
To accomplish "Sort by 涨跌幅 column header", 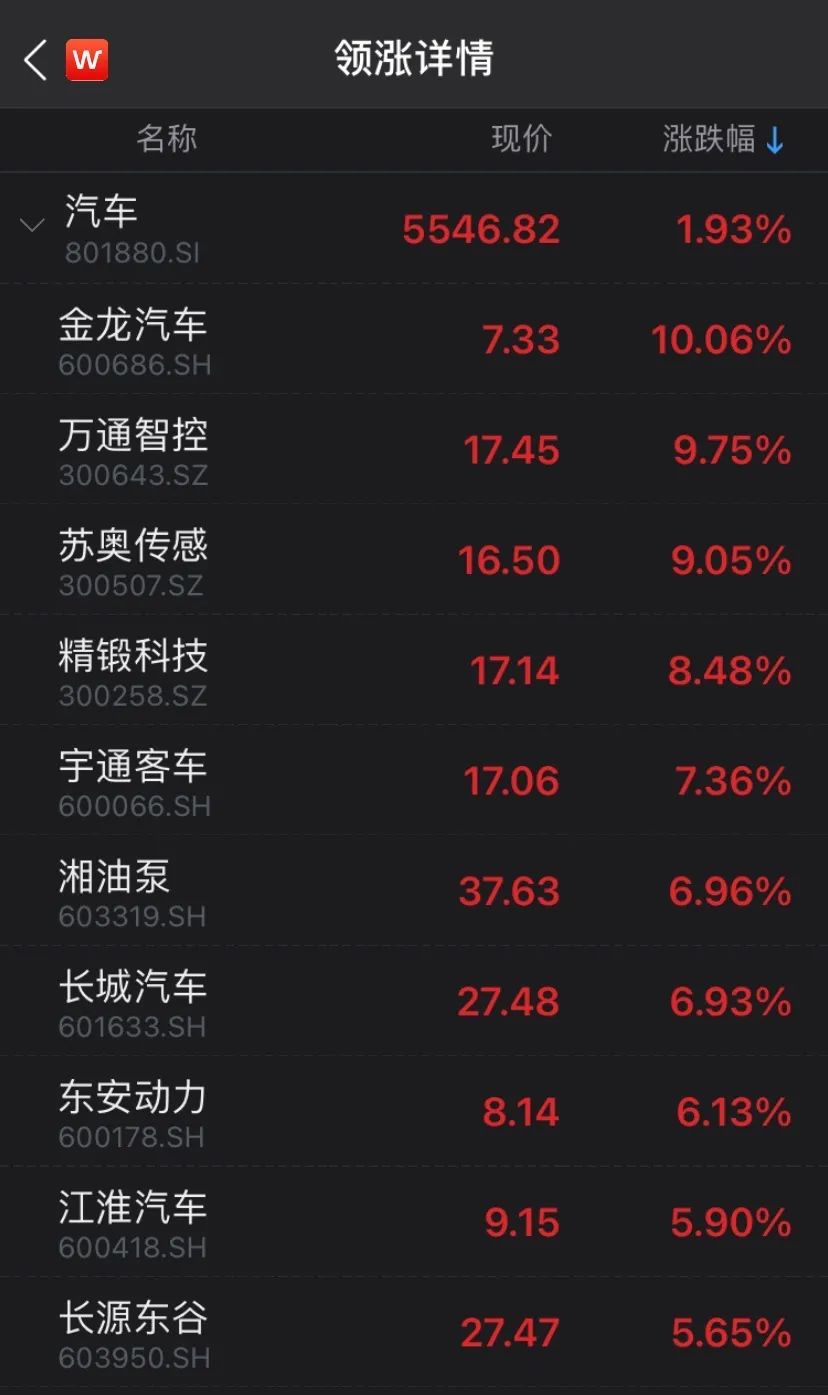I will 724,140.
